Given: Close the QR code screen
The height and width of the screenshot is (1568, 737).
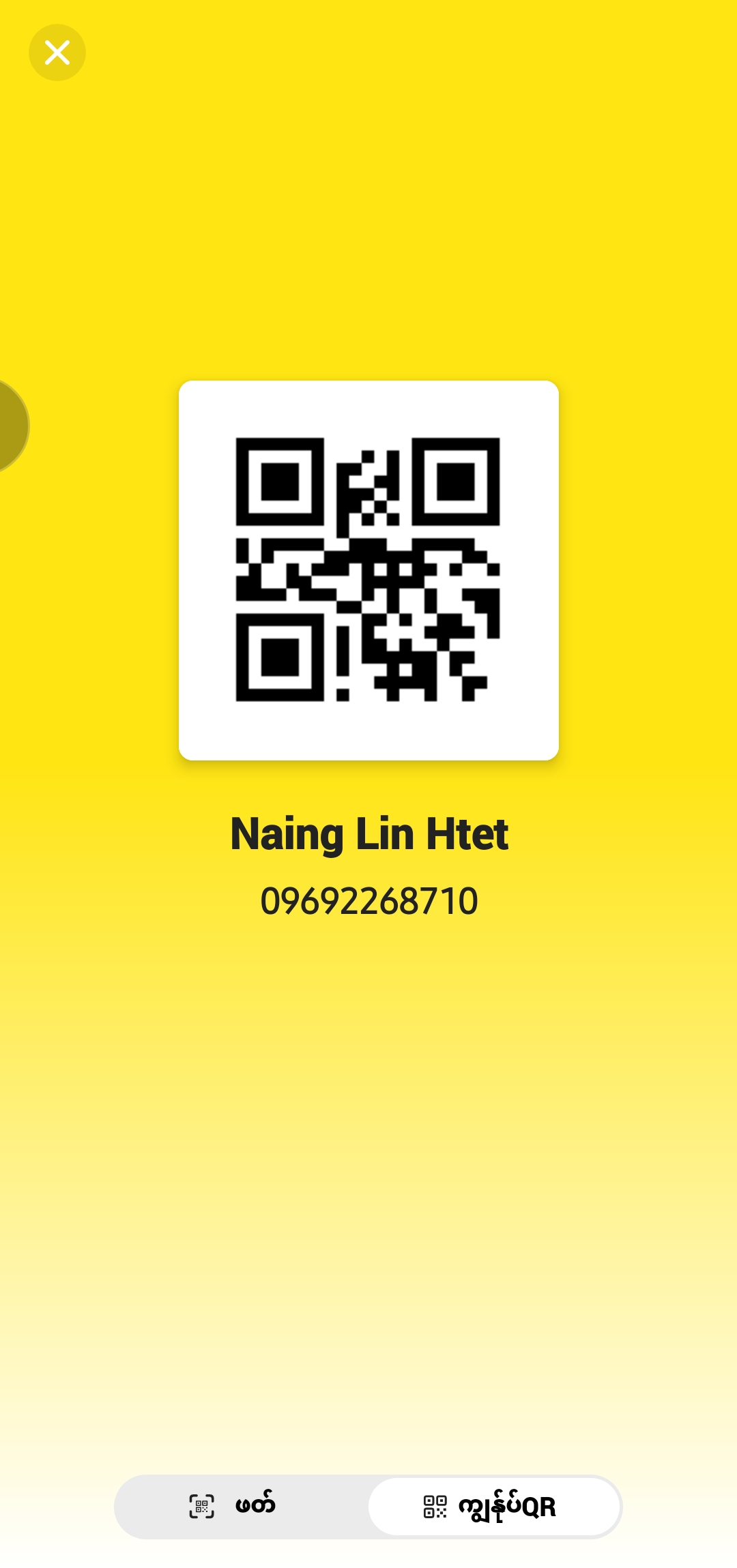Looking at the screenshot, I should click(57, 53).
